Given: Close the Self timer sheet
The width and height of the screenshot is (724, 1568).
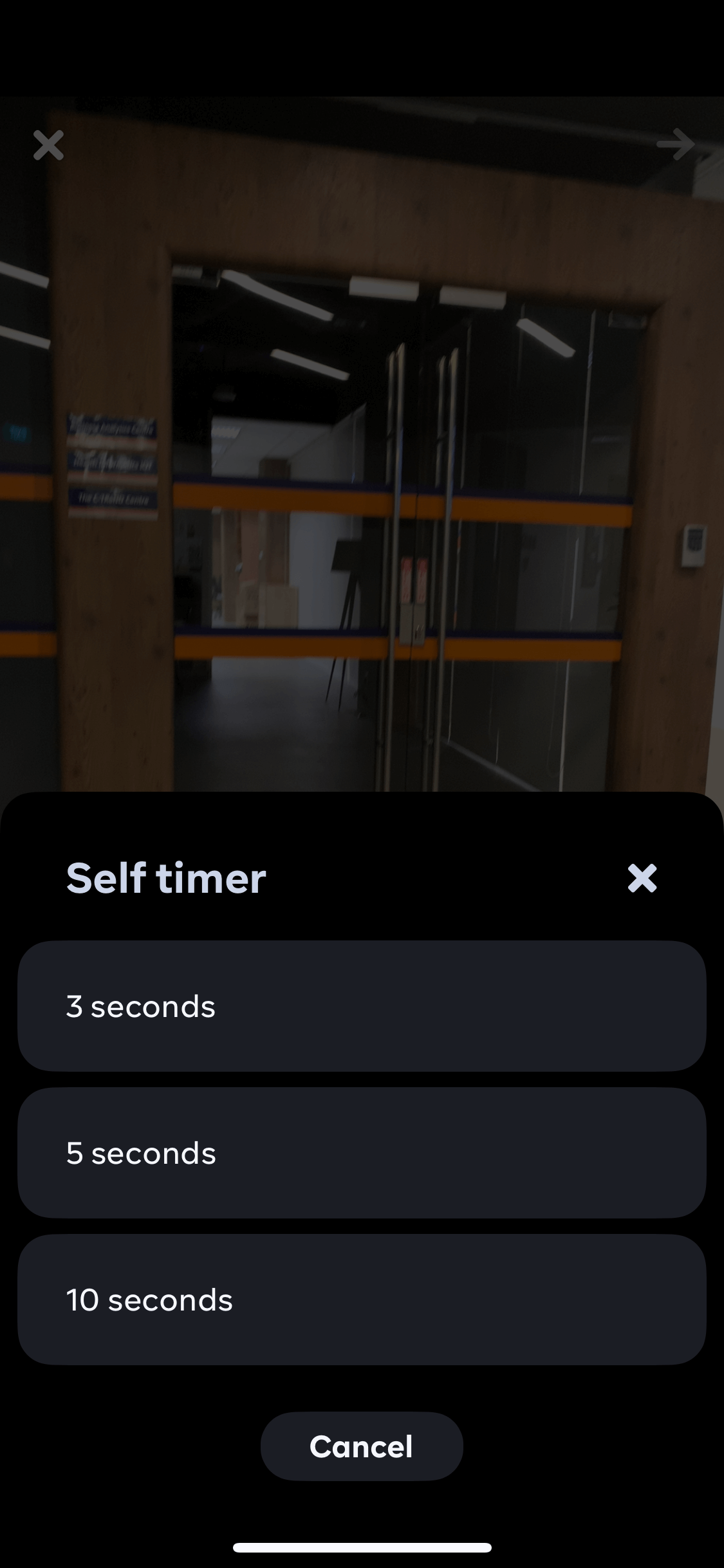Looking at the screenshot, I should coord(642,878).
